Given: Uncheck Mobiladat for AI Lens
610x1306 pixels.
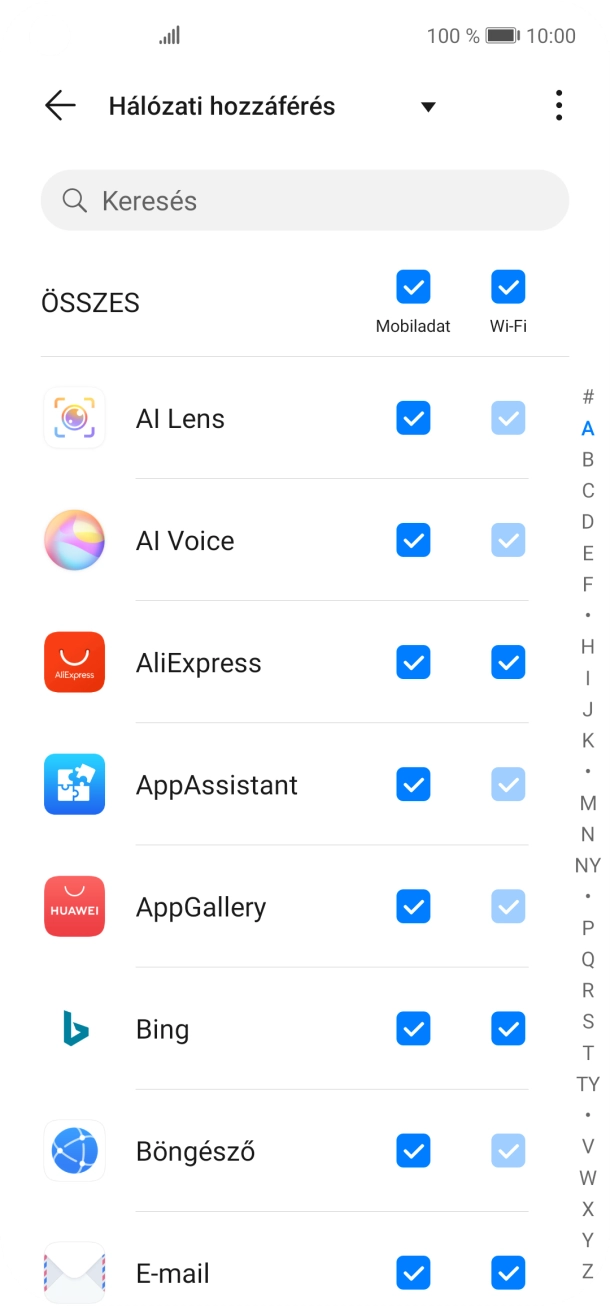Looking at the screenshot, I should click(413, 418).
